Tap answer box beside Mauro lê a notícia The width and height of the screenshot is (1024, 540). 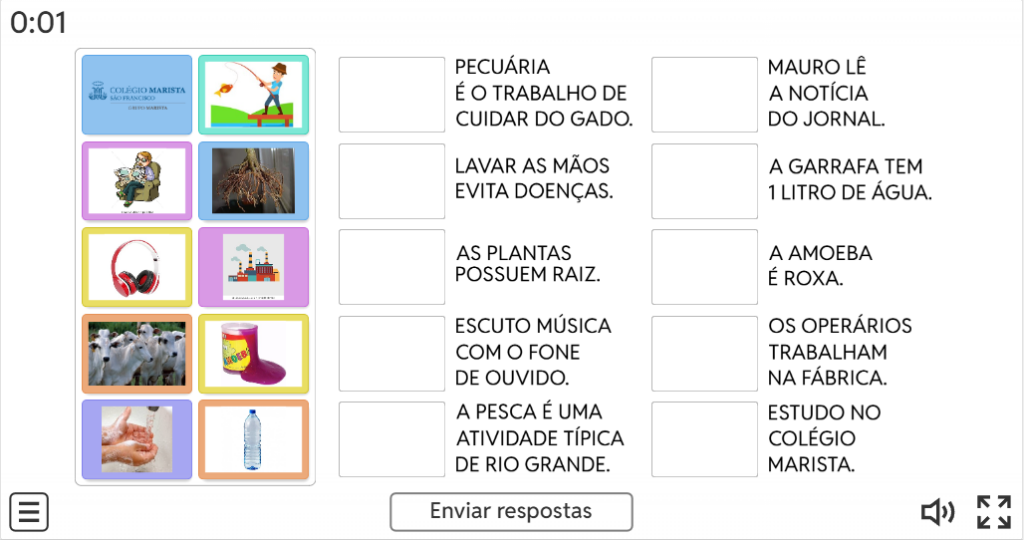coord(705,95)
